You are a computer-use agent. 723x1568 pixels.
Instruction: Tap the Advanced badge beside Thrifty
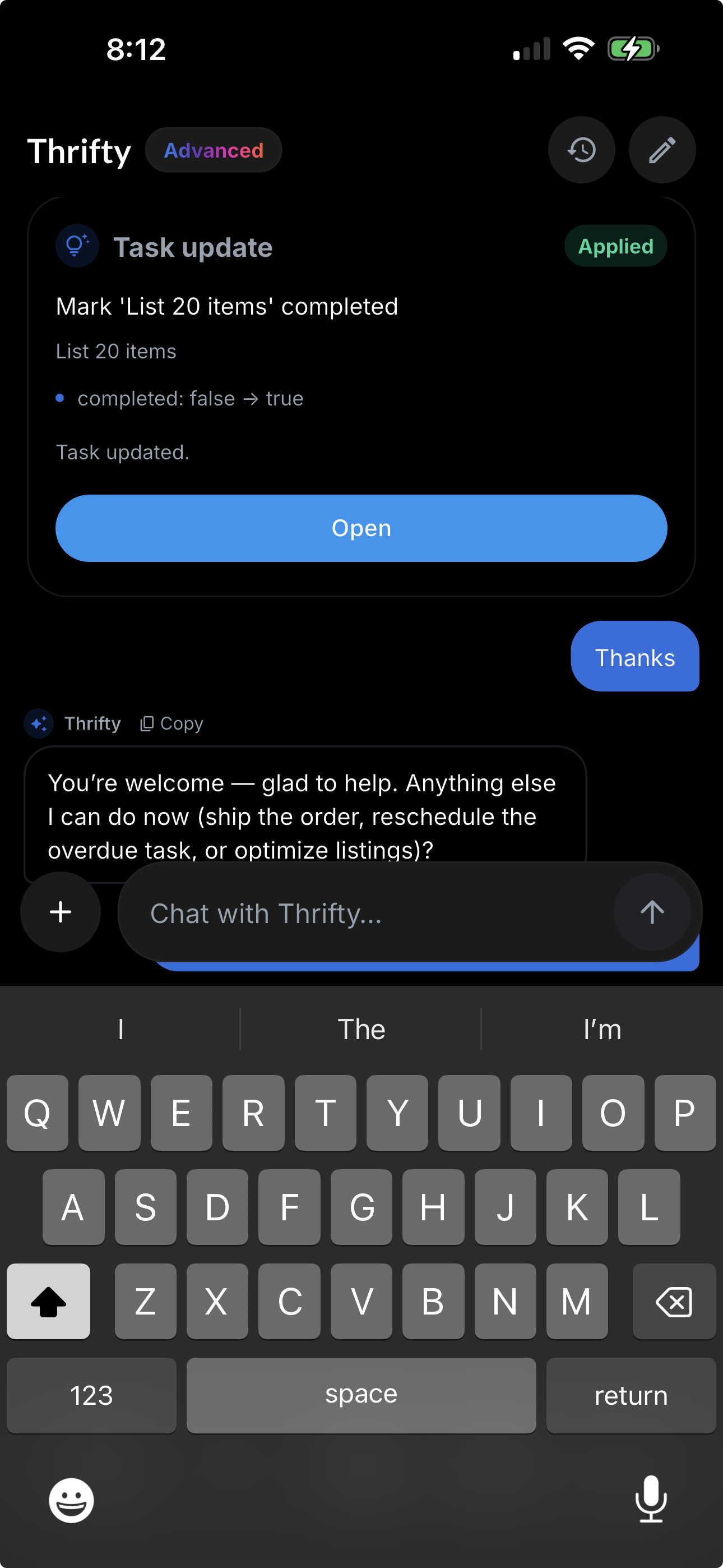(214, 150)
